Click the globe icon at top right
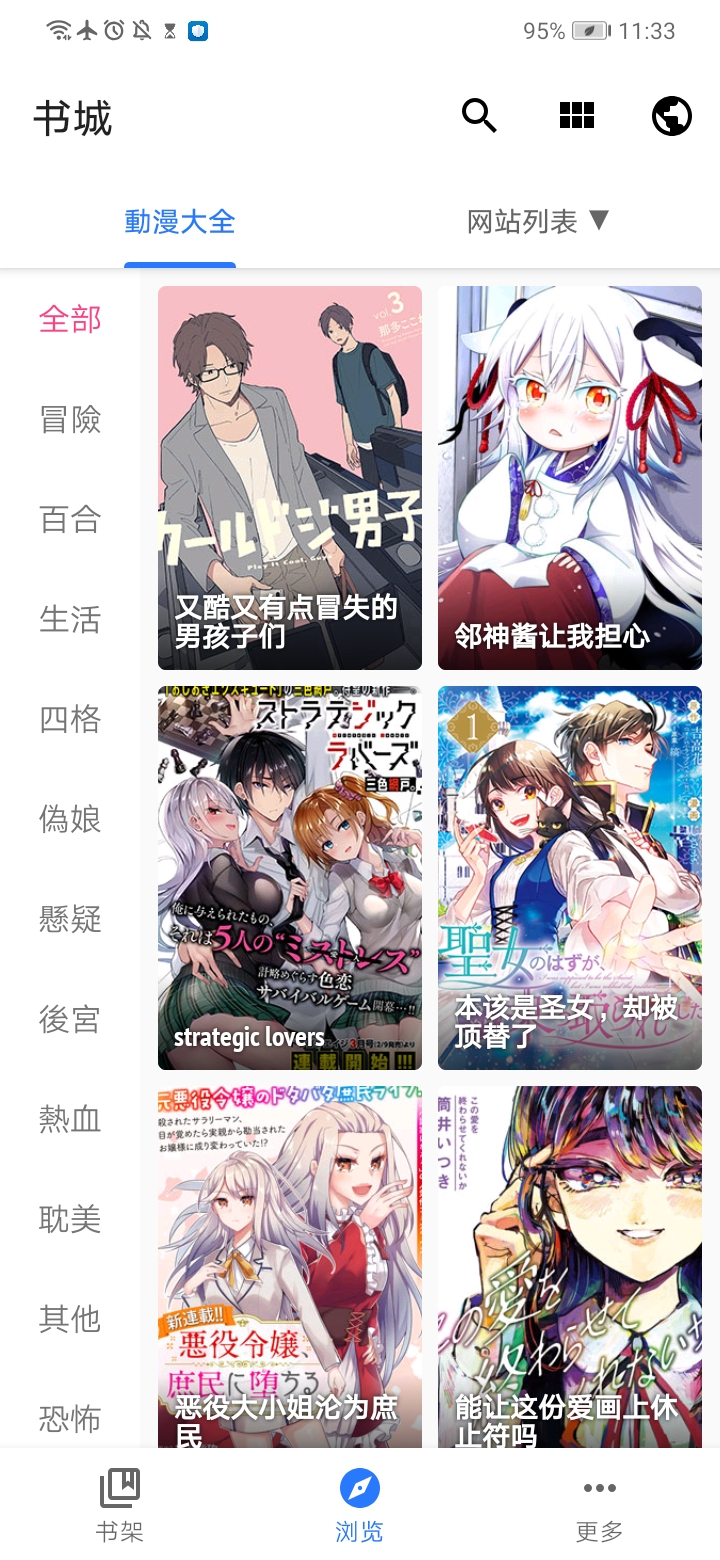Image resolution: width=720 pixels, height=1560 pixels. tap(671, 115)
